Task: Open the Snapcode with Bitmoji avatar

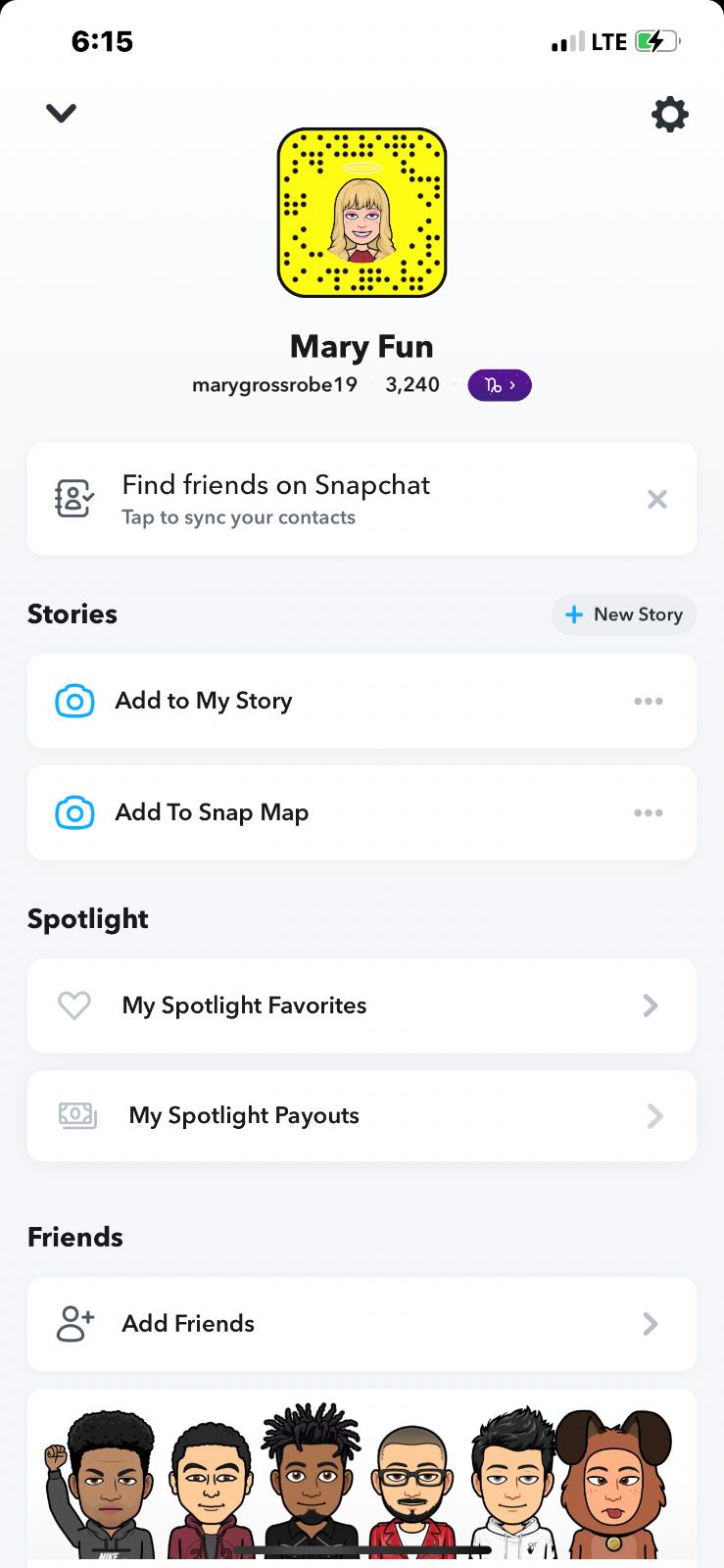Action: click(x=362, y=213)
